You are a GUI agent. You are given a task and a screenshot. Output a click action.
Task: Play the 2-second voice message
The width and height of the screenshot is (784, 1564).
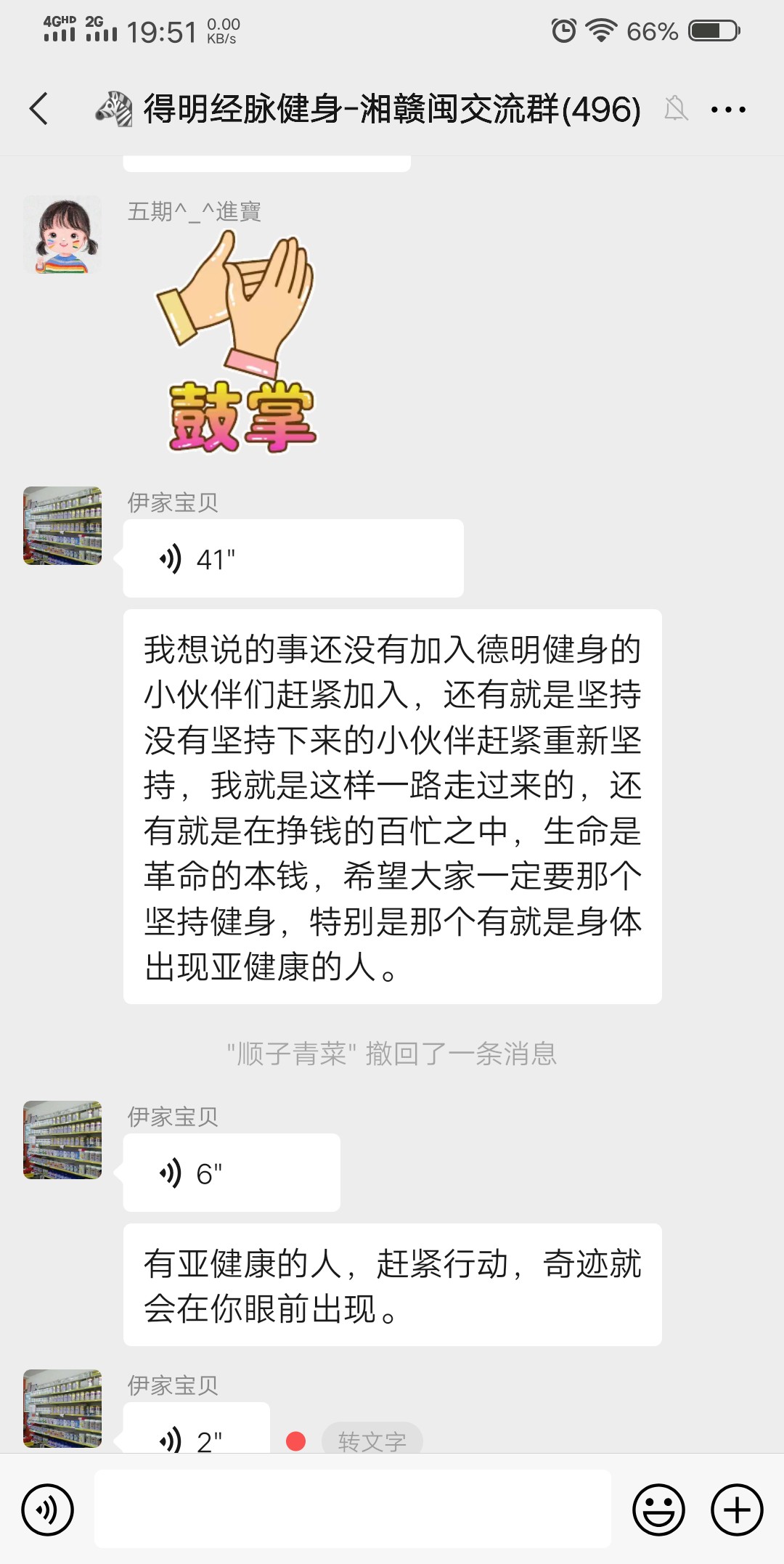click(x=197, y=1428)
